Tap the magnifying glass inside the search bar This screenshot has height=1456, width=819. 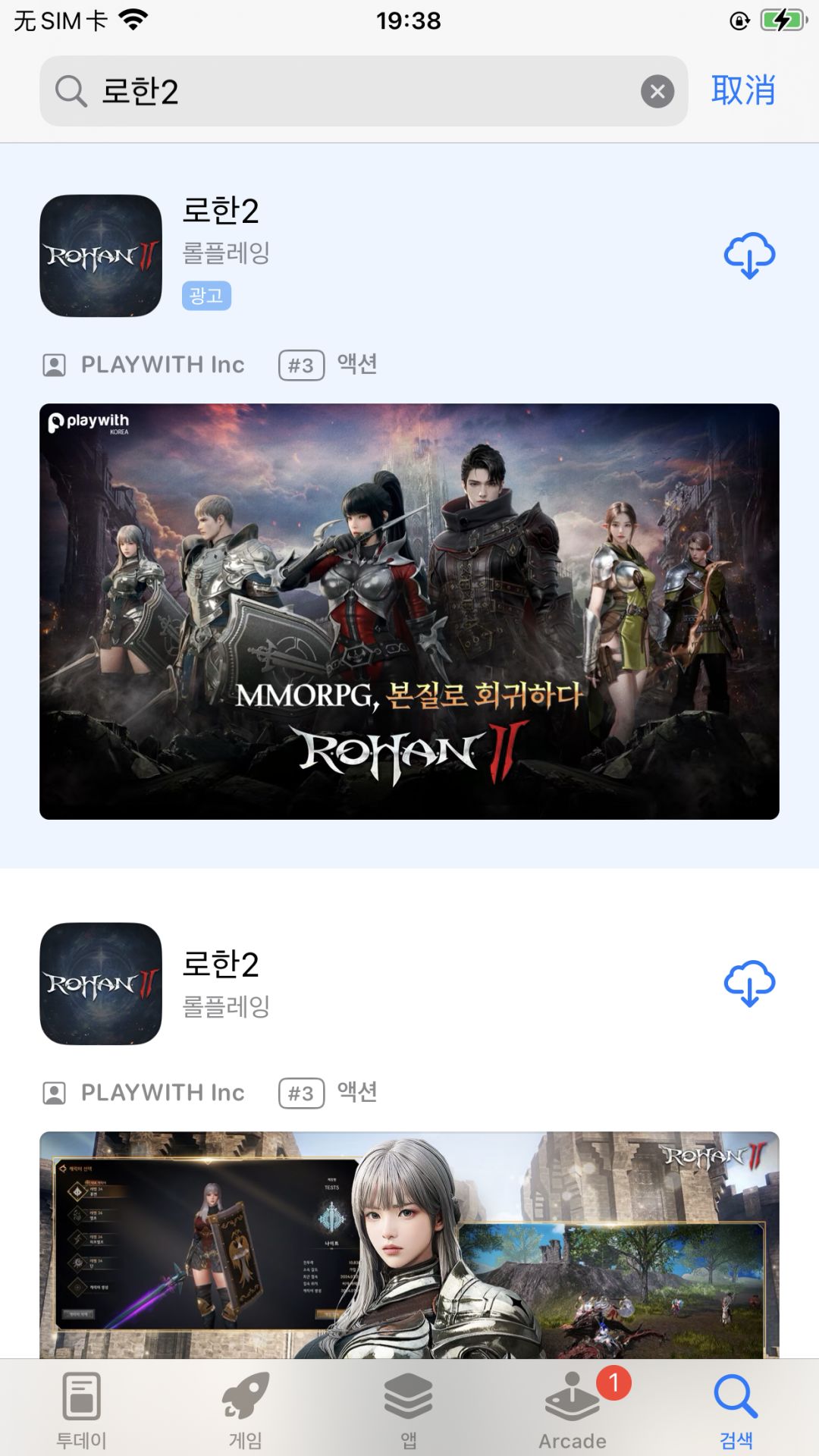(x=70, y=90)
